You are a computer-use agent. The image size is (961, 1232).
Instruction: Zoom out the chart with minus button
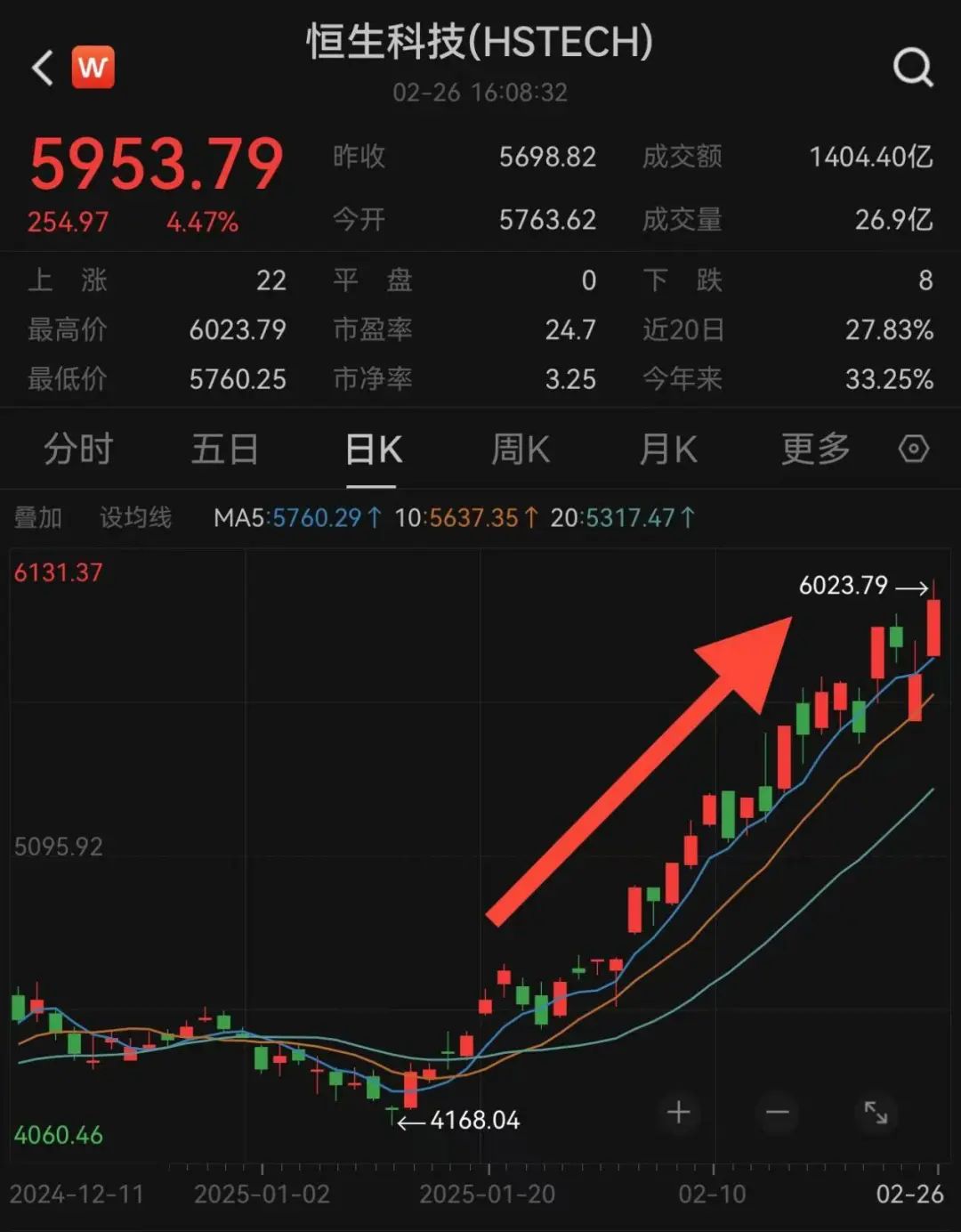pos(778,1113)
